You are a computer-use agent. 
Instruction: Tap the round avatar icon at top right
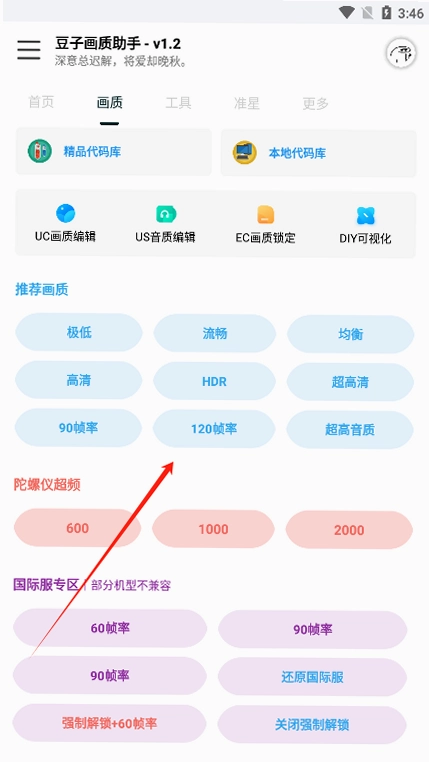[401, 53]
